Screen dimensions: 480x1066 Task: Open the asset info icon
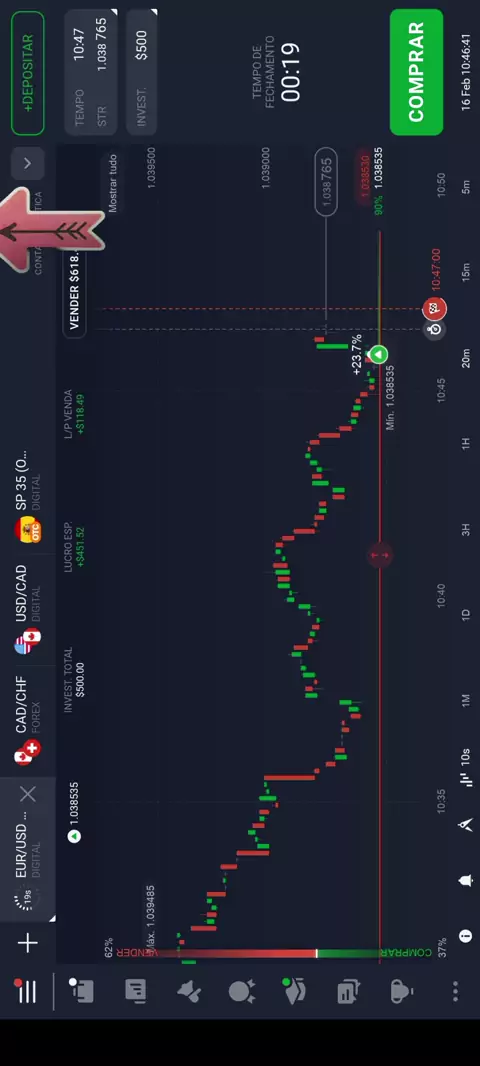[466, 936]
